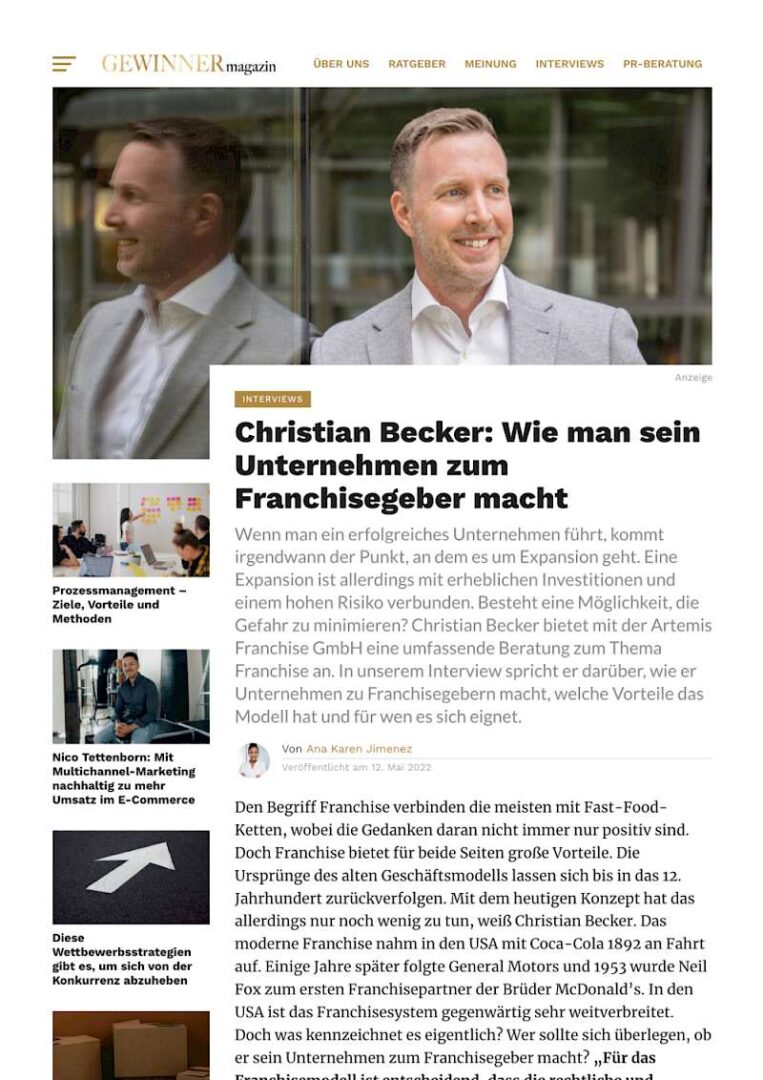Switch to the Ratgeber section
This screenshot has height=1080, width=763.
click(x=417, y=64)
